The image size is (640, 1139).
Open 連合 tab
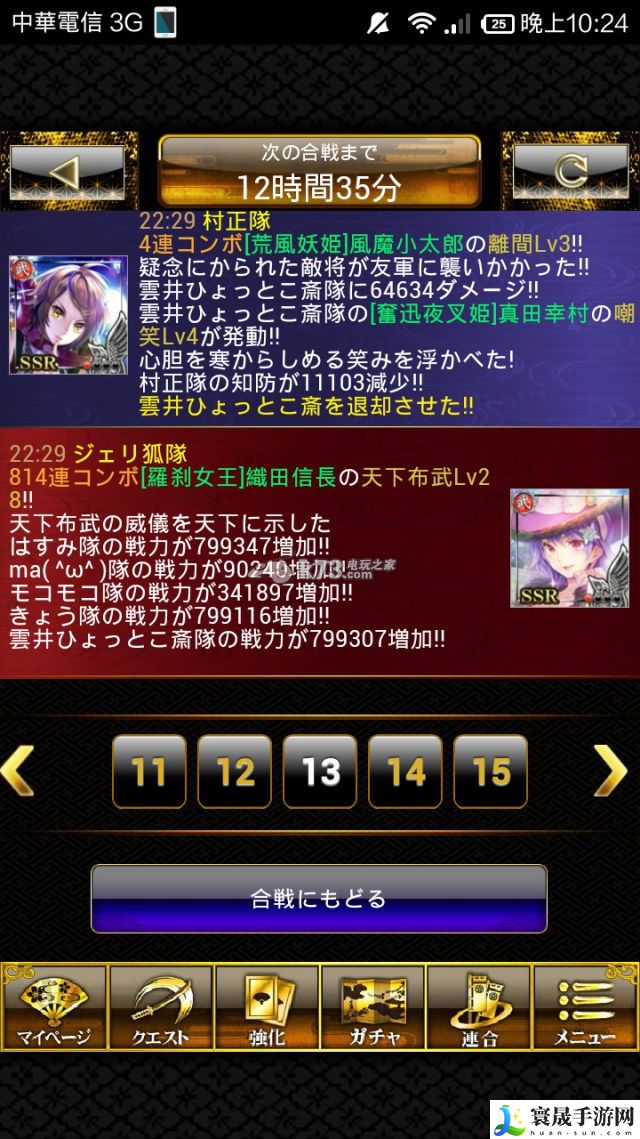point(479,1006)
